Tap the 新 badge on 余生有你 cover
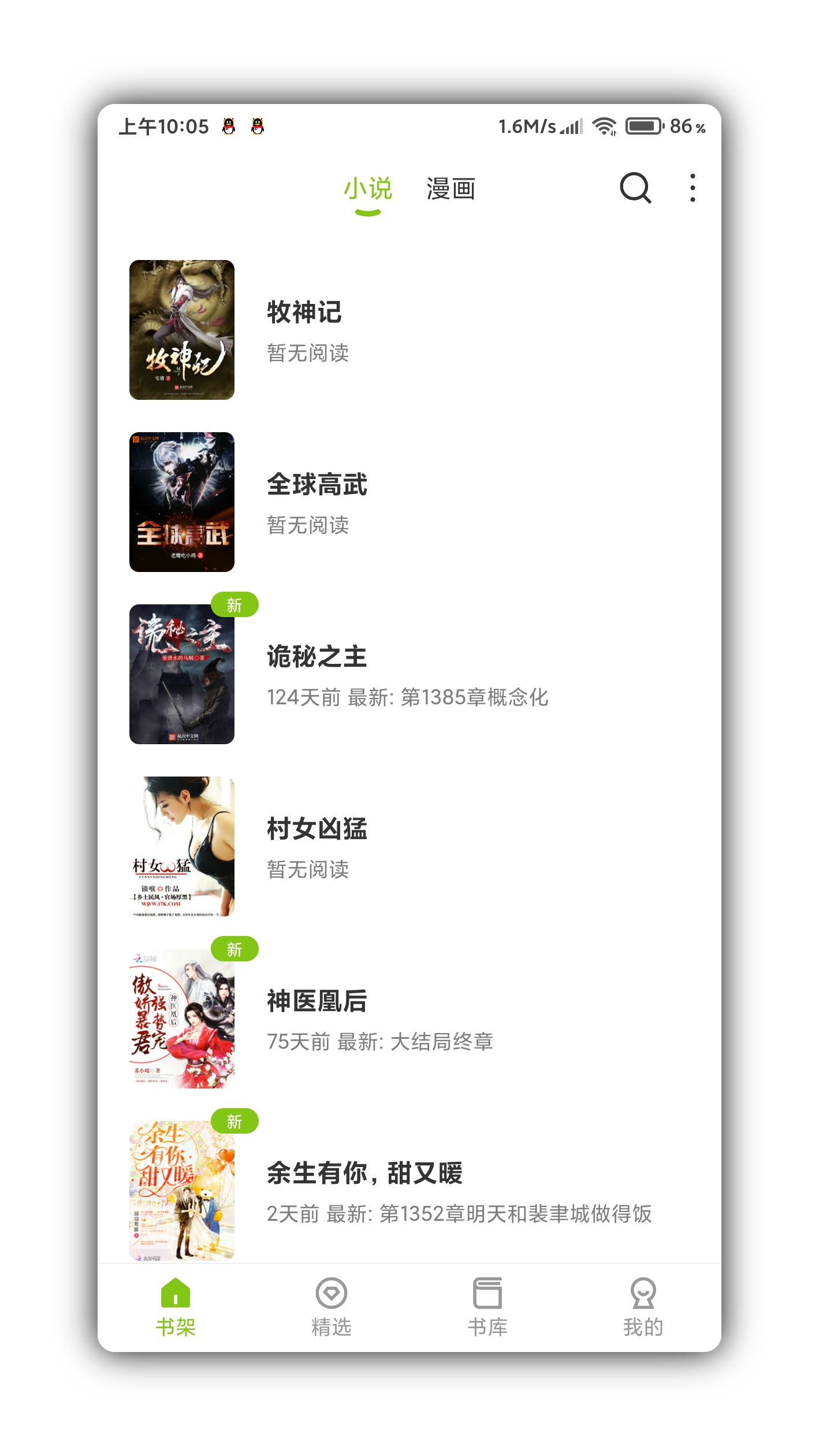The width and height of the screenshot is (819, 1456). (x=234, y=1123)
